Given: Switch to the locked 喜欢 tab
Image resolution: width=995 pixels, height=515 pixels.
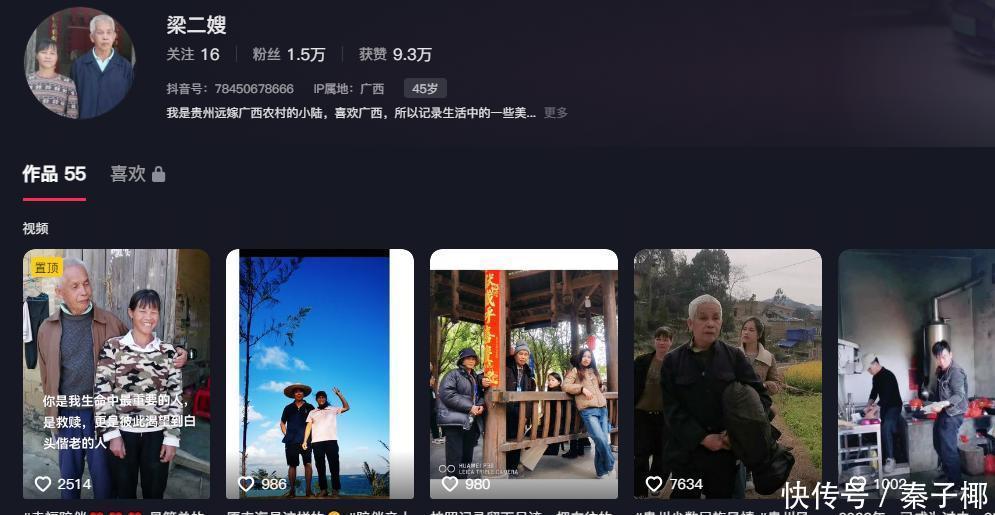Looking at the screenshot, I should [x=137, y=174].
